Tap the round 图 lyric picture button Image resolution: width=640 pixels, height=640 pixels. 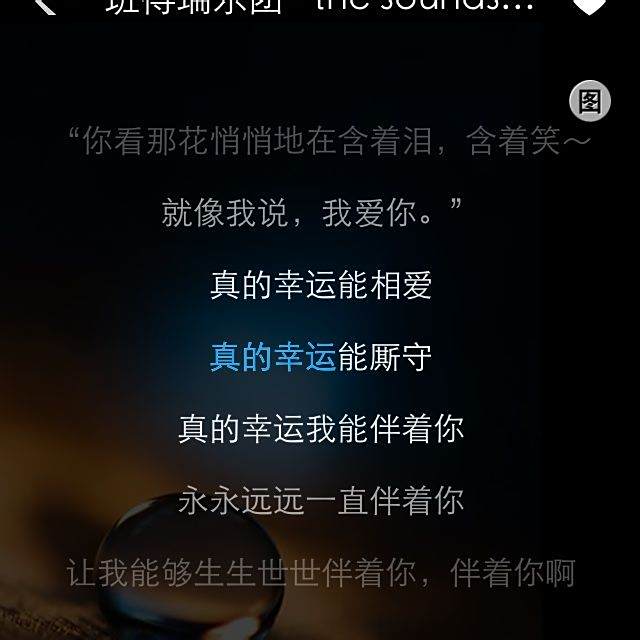[x=590, y=101]
